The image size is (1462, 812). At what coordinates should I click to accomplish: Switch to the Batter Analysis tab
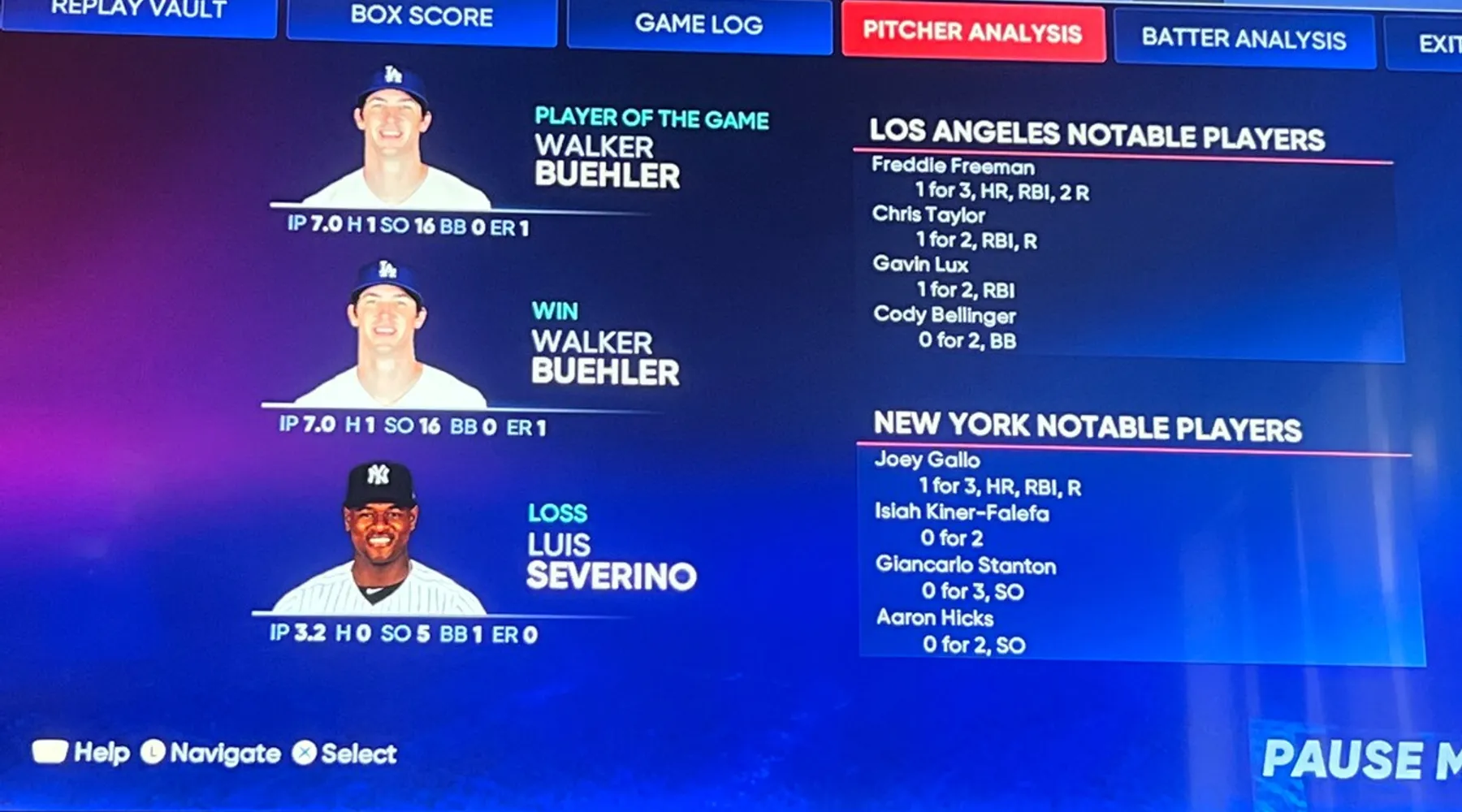pos(1244,39)
